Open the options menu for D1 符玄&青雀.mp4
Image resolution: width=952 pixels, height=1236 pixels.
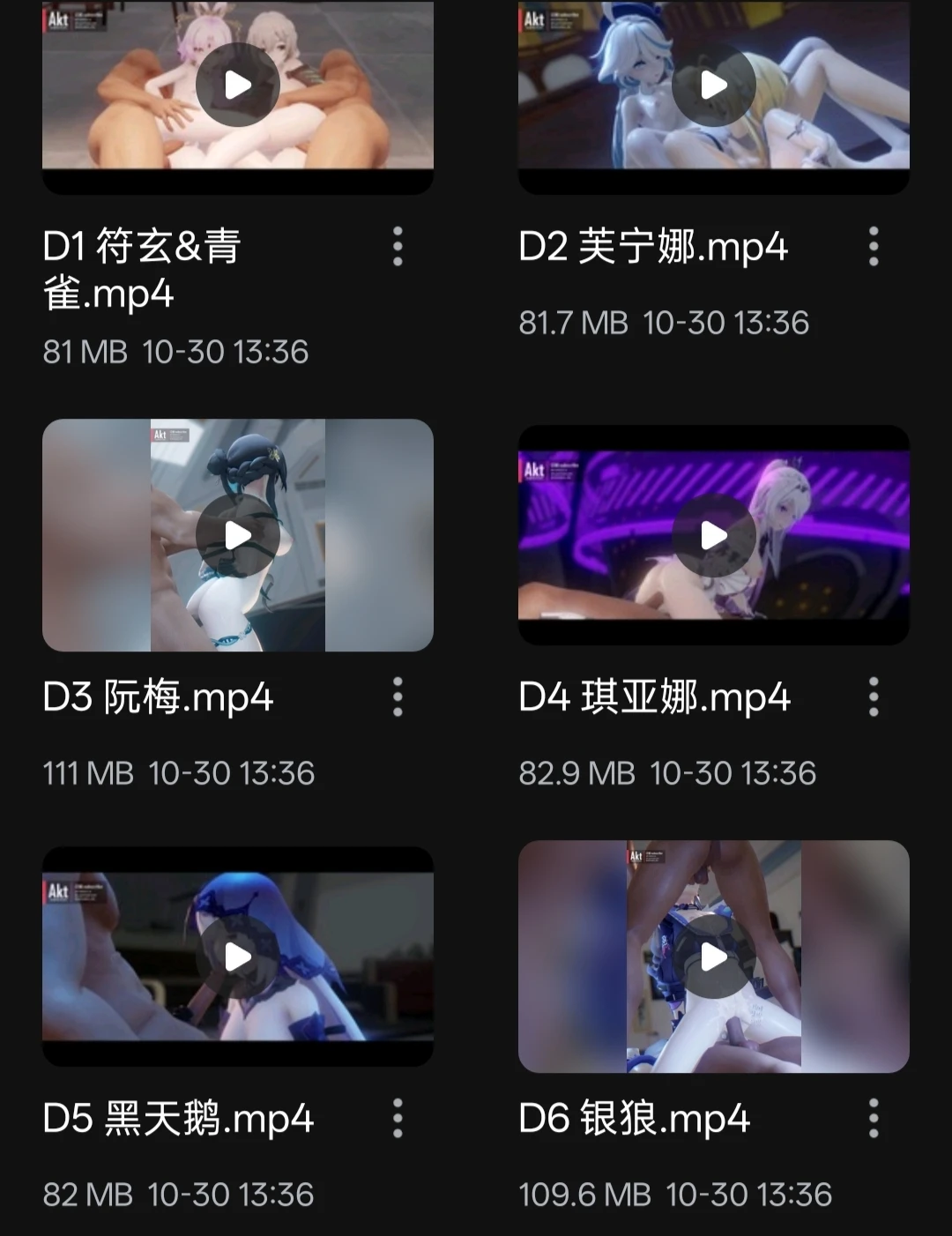tap(398, 248)
